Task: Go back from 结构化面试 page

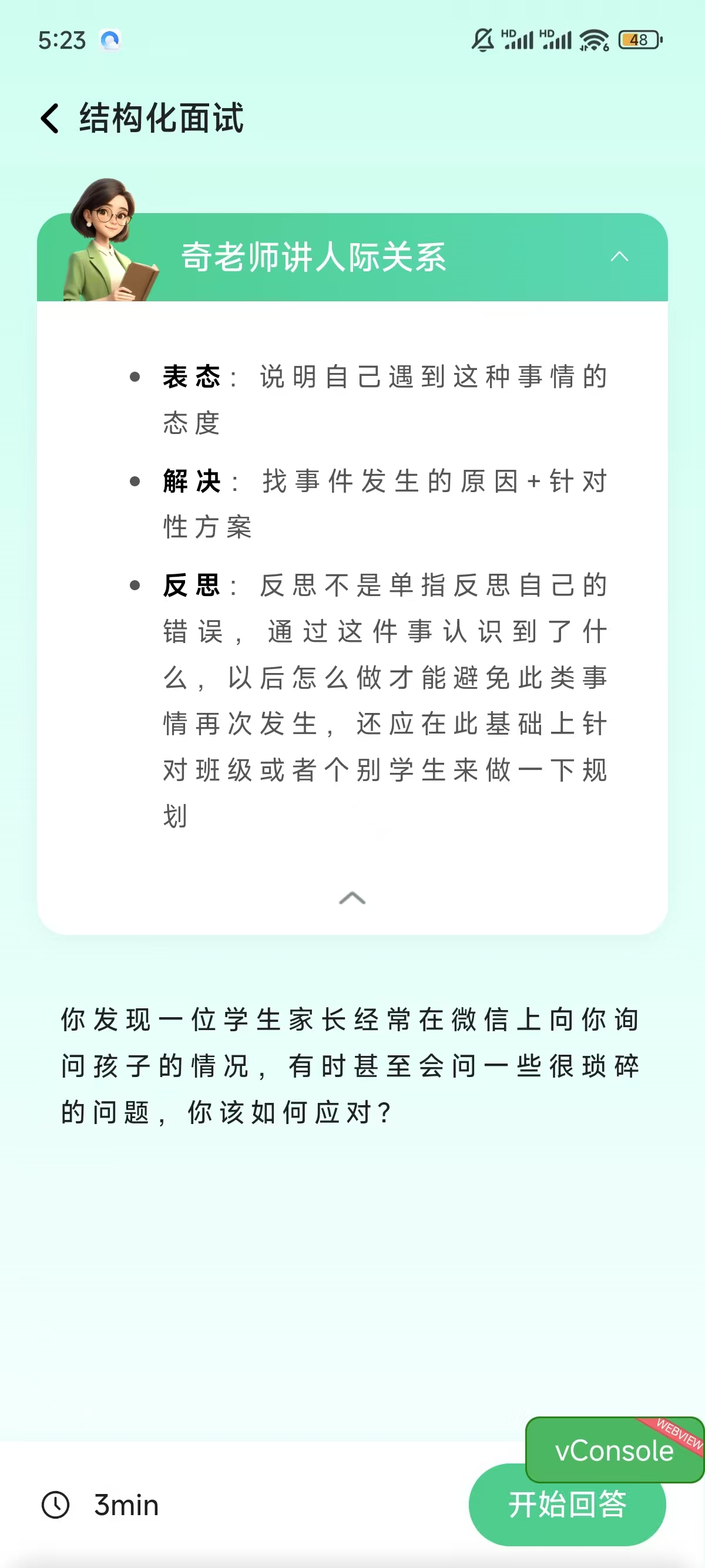Action: [x=51, y=118]
